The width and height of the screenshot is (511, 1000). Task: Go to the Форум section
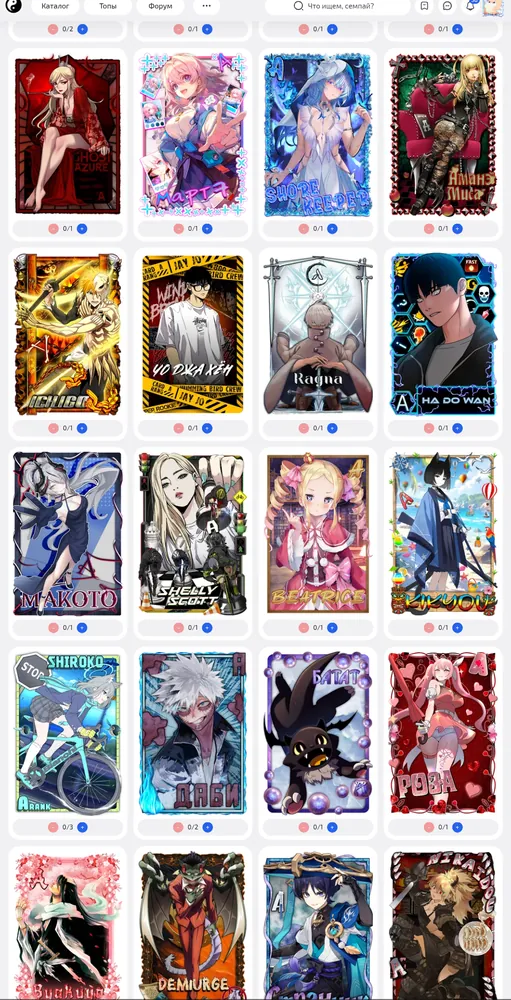point(160,6)
